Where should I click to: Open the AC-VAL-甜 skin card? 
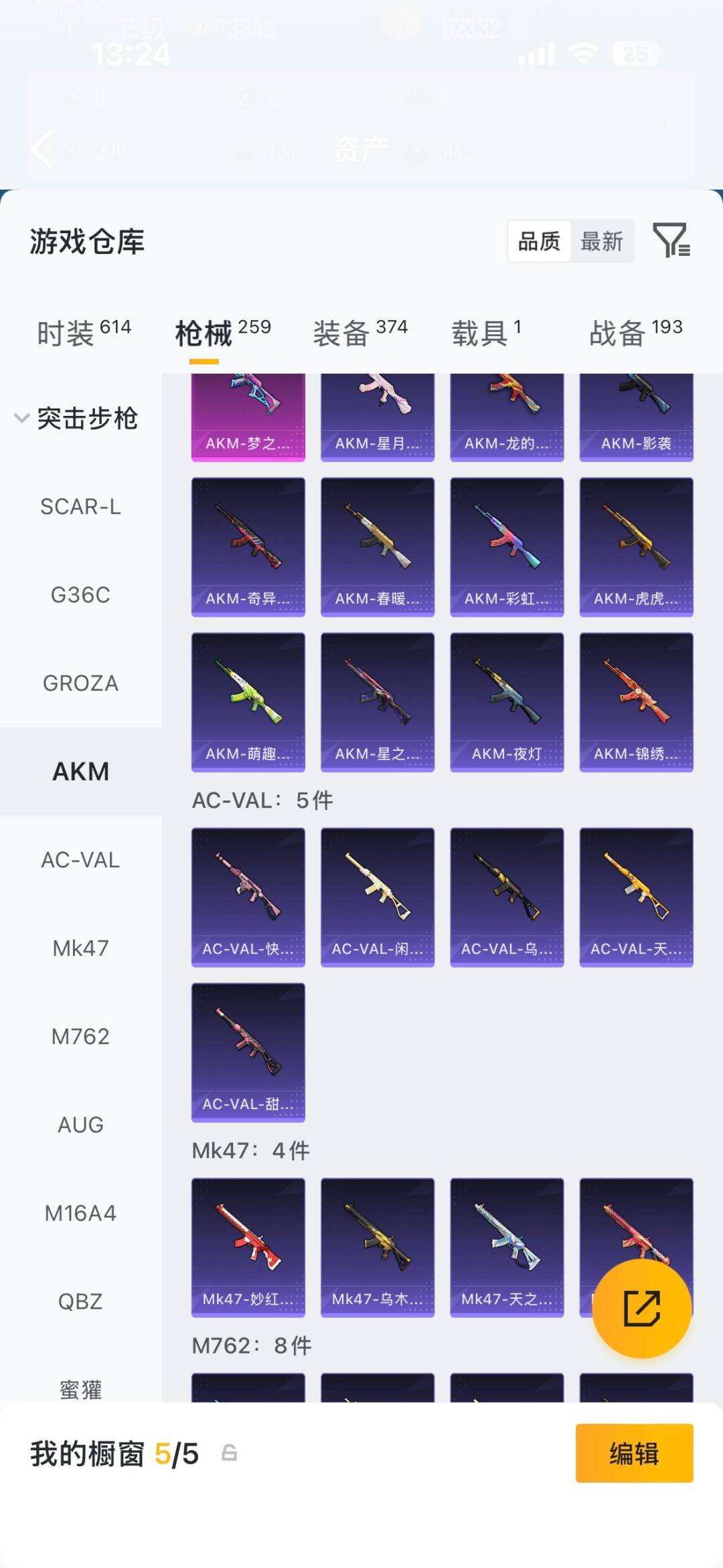248,1052
